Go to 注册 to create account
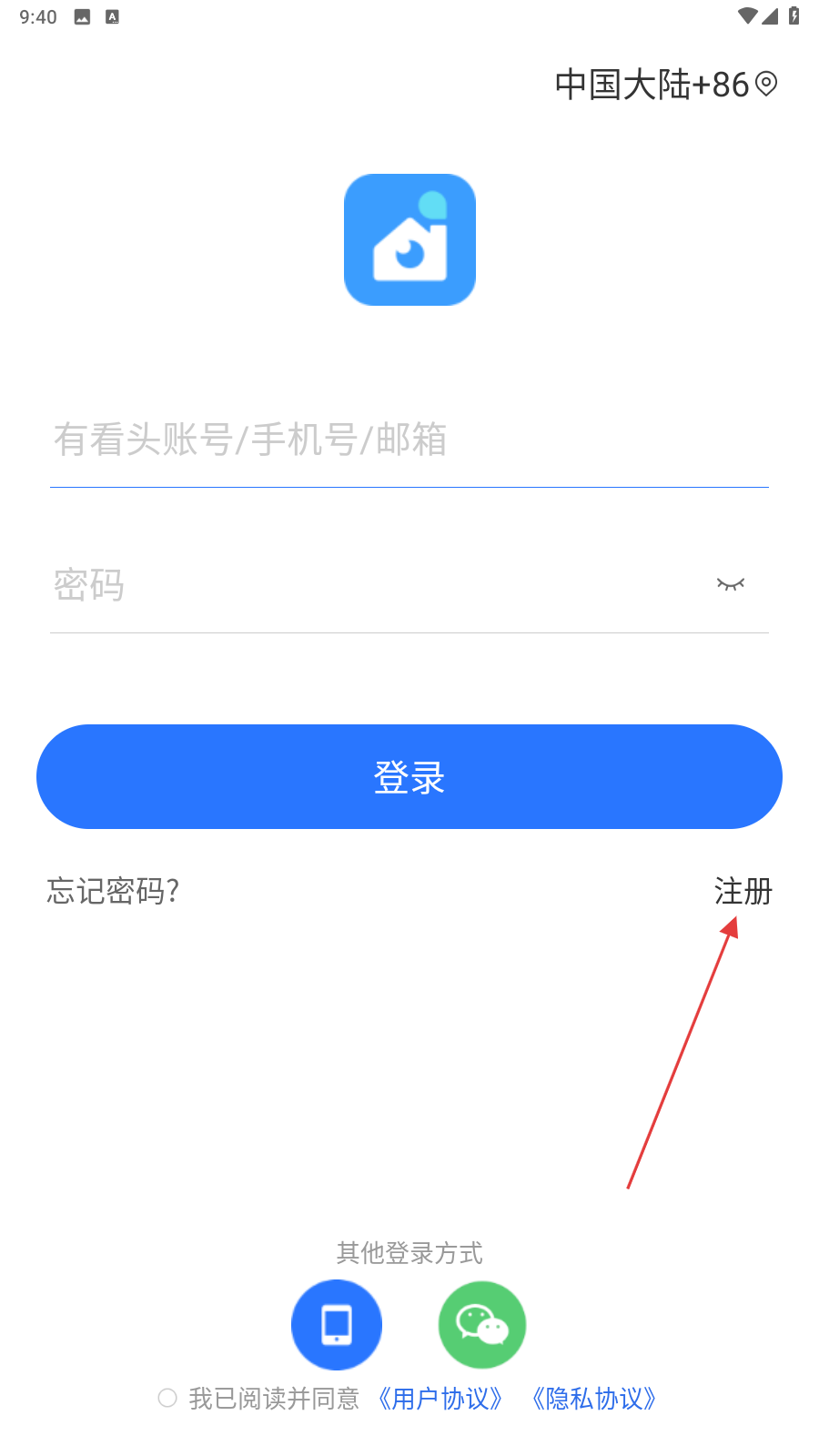This screenshot has height=1456, width=819. [743, 891]
